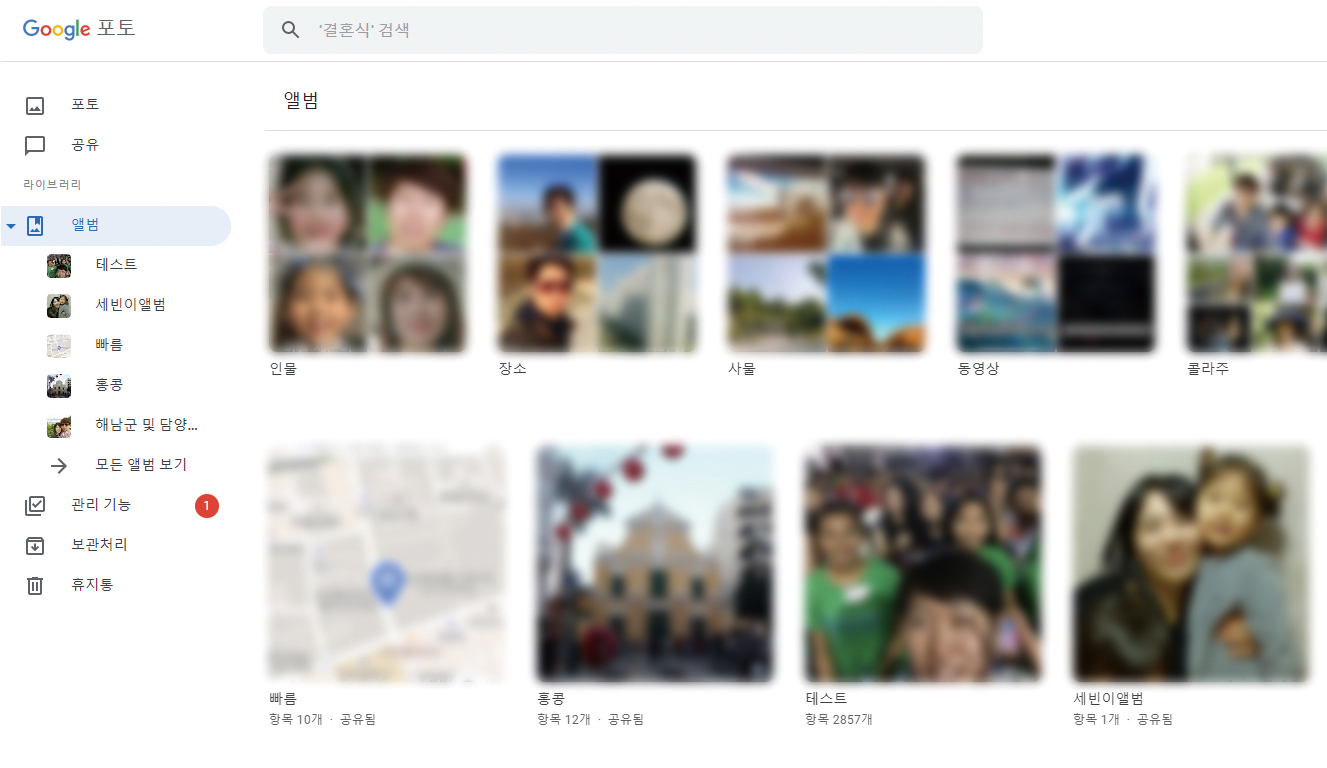1327x768 pixels.
Task: Open 해남군 및 담양 album in sidebar
Action: [x=146, y=425]
